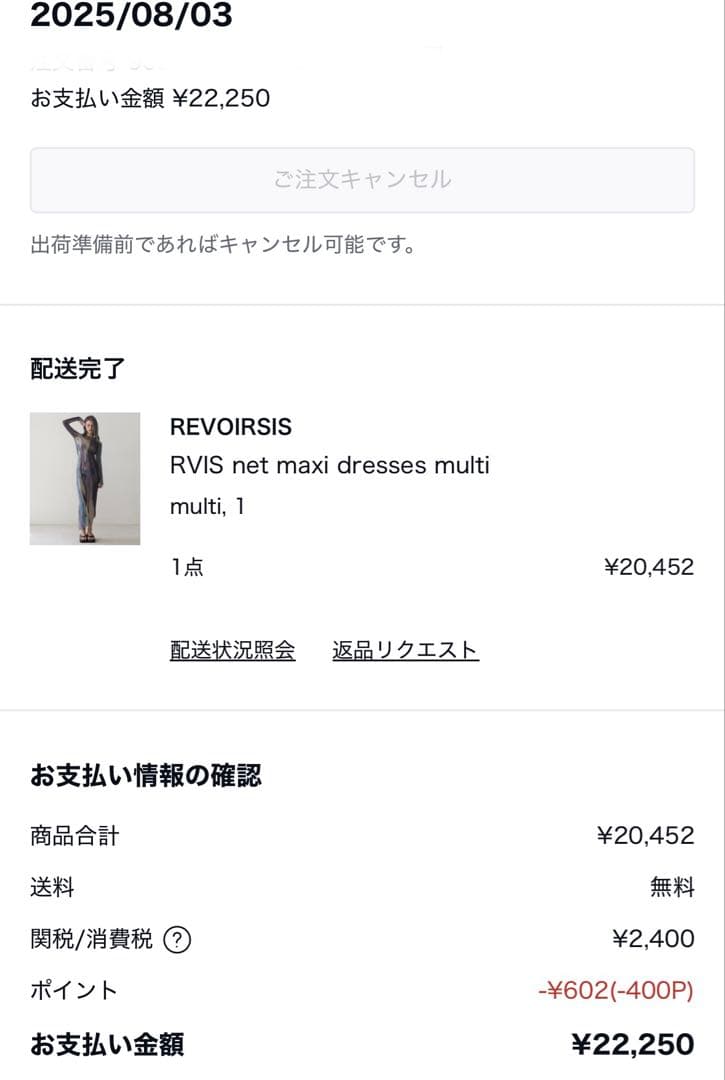Image resolution: width=725 pixels, height=1080 pixels.
Task: Select the 商品合計 item subtotal row
Action: [75, 836]
